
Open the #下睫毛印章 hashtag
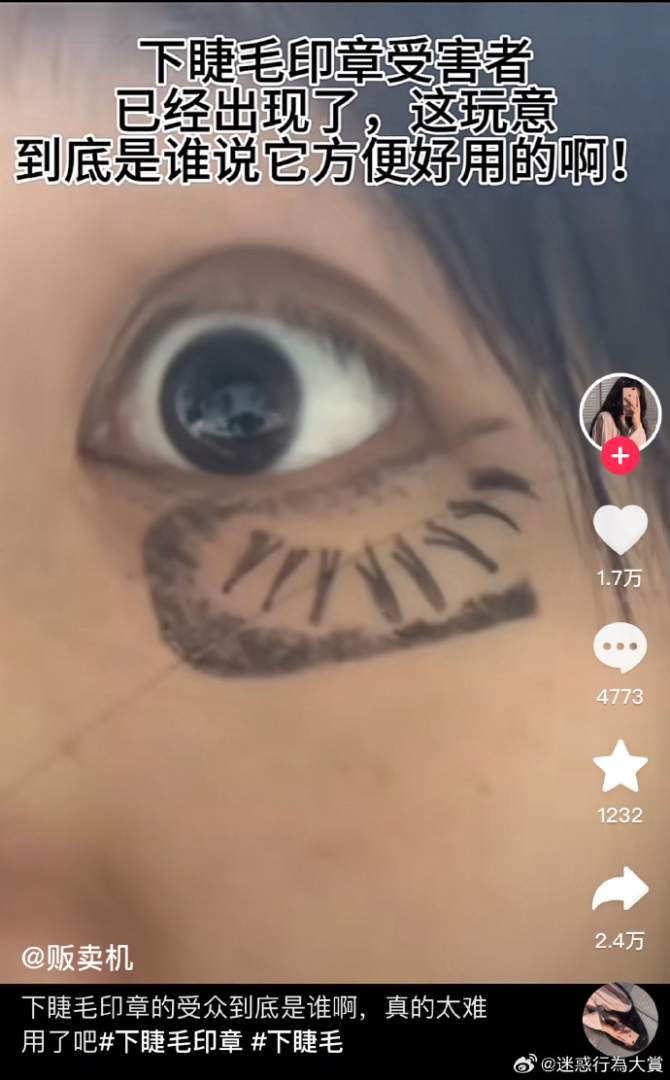point(170,1043)
